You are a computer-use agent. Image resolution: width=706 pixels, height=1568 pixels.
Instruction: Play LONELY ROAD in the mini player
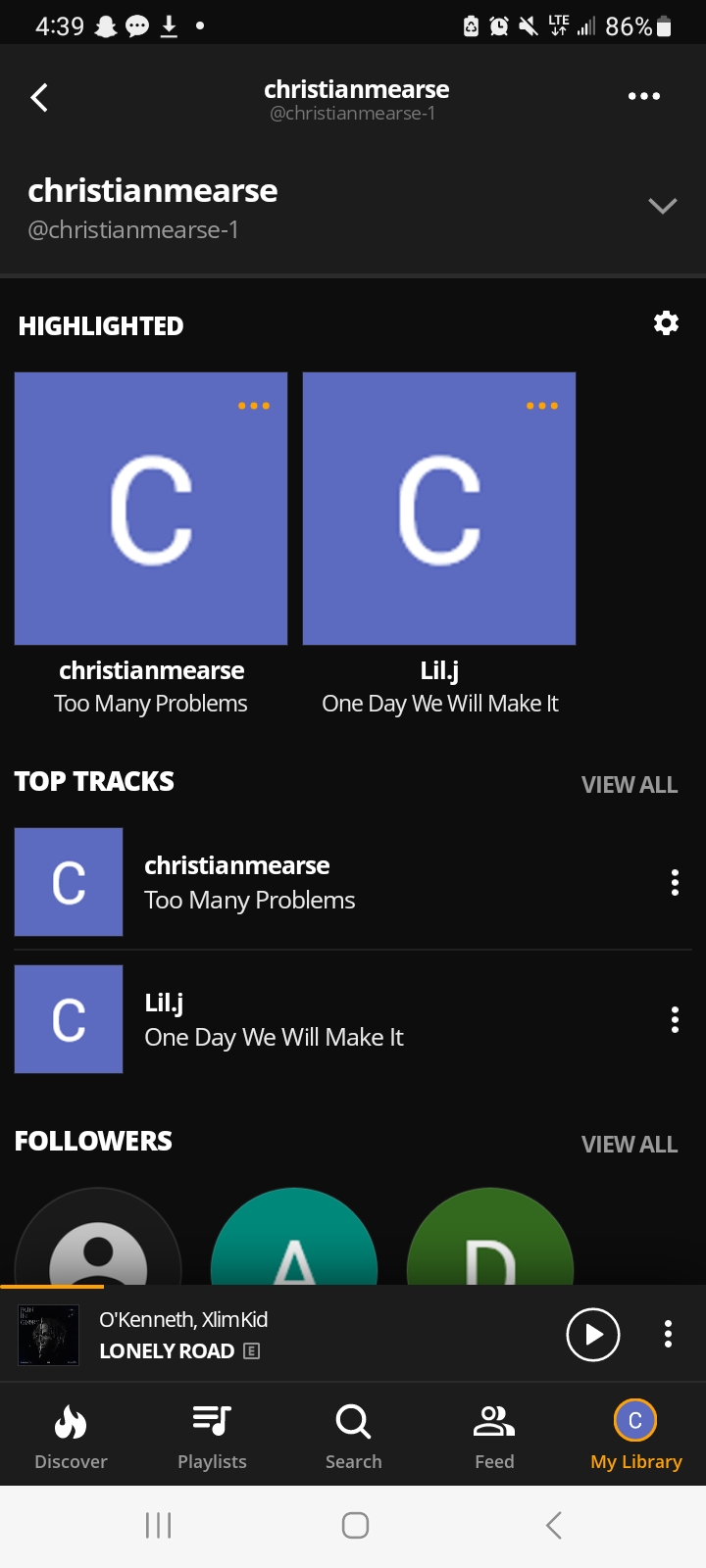(x=593, y=1335)
